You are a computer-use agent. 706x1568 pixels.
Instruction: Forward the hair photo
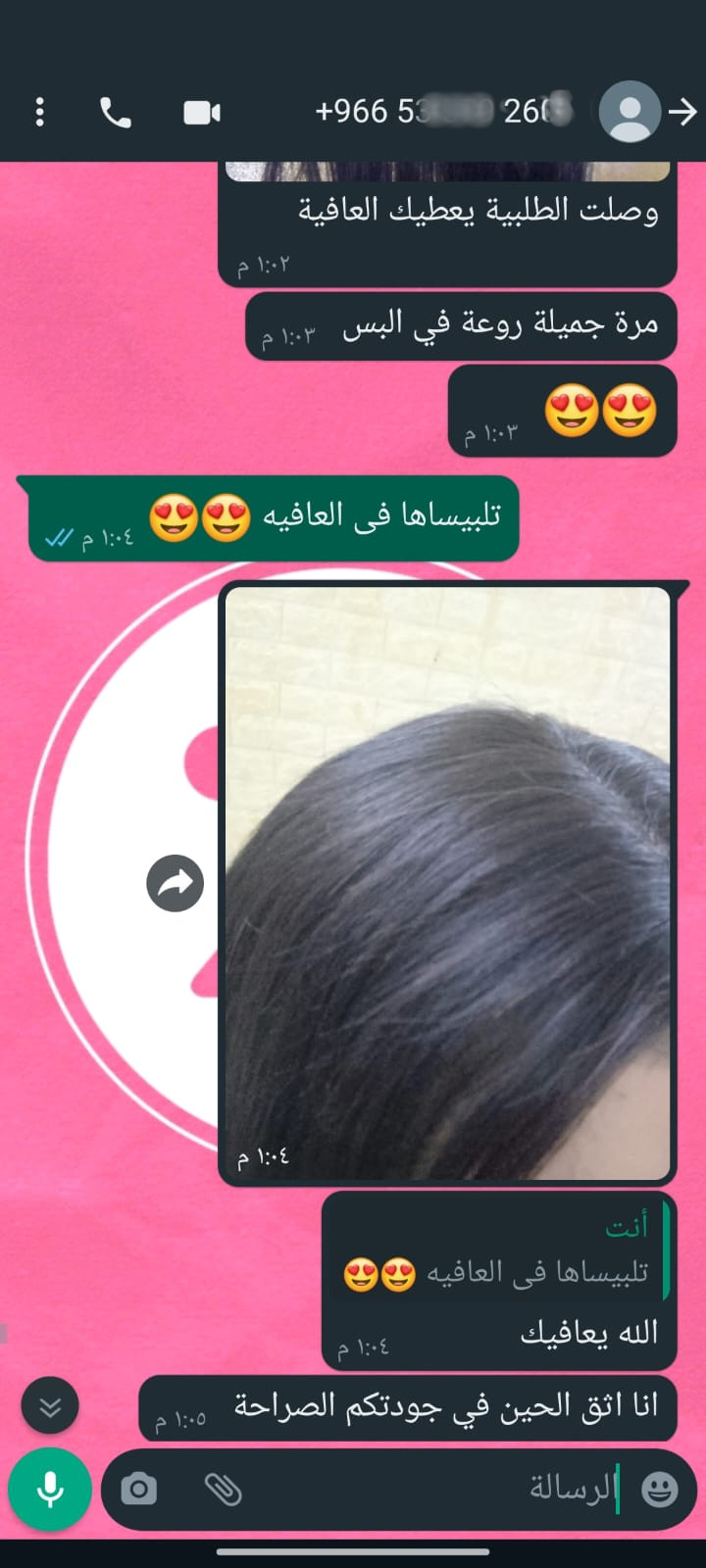click(x=176, y=883)
